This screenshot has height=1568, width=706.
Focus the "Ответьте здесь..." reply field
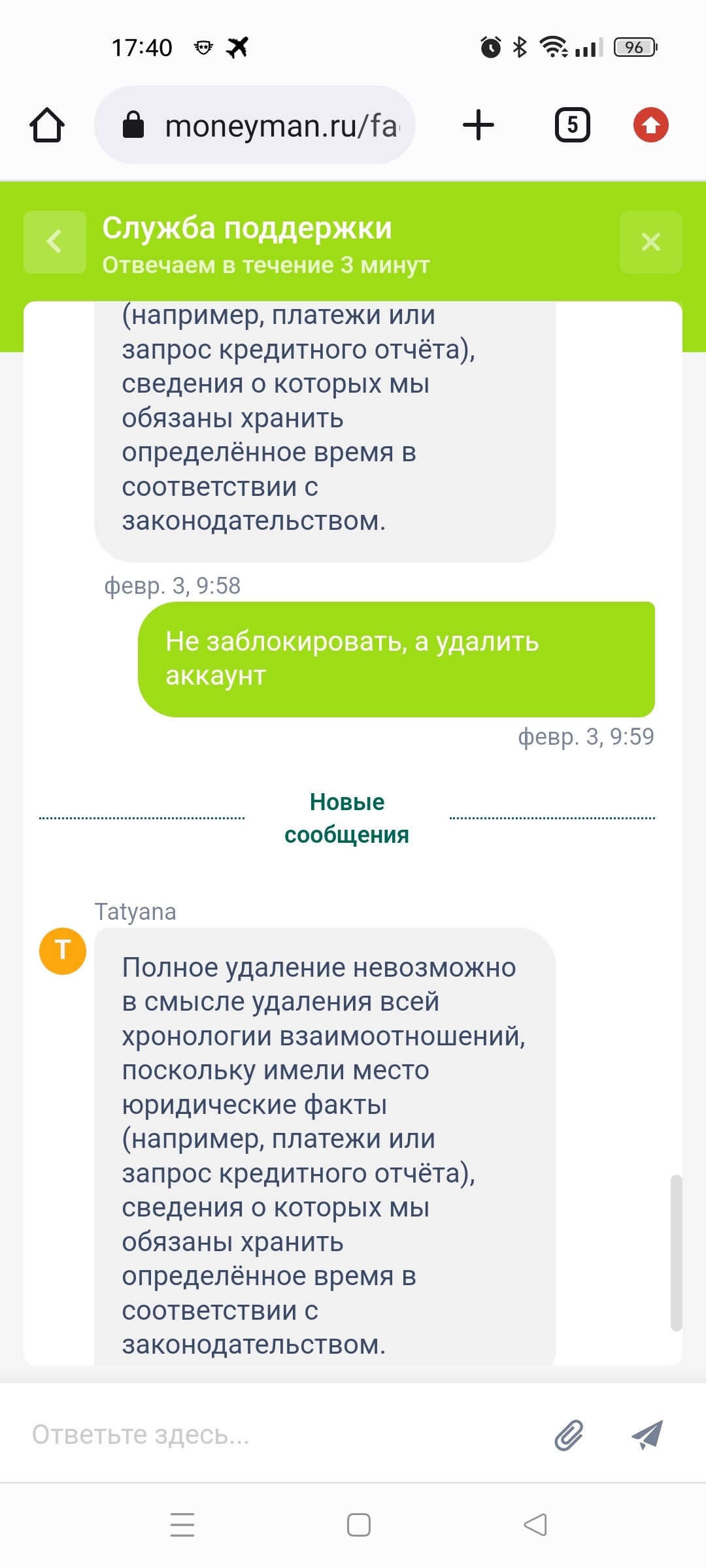point(281,1435)
